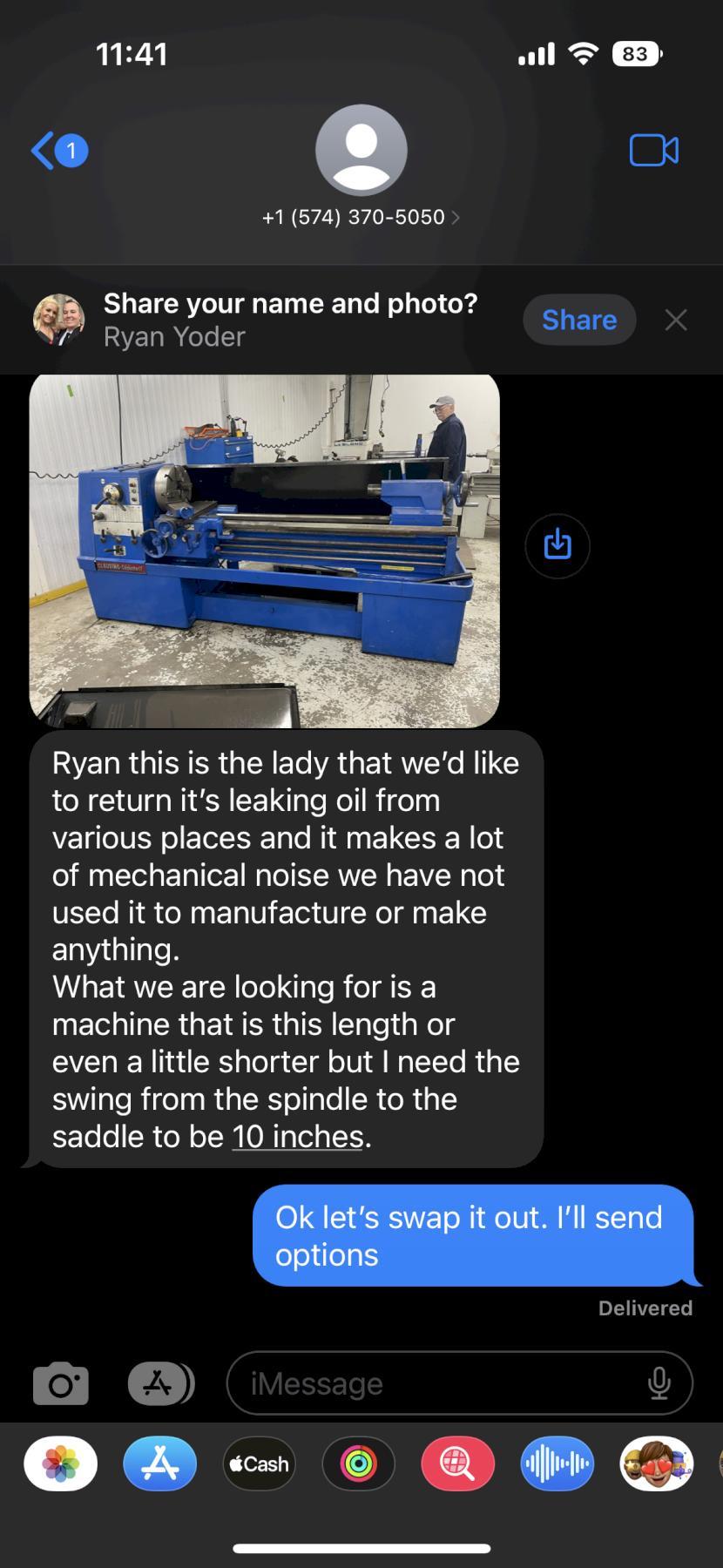Screen dimensions: 723x1568
Task: Open the App Store iMessage app
Action: (x=160, y=1464)
